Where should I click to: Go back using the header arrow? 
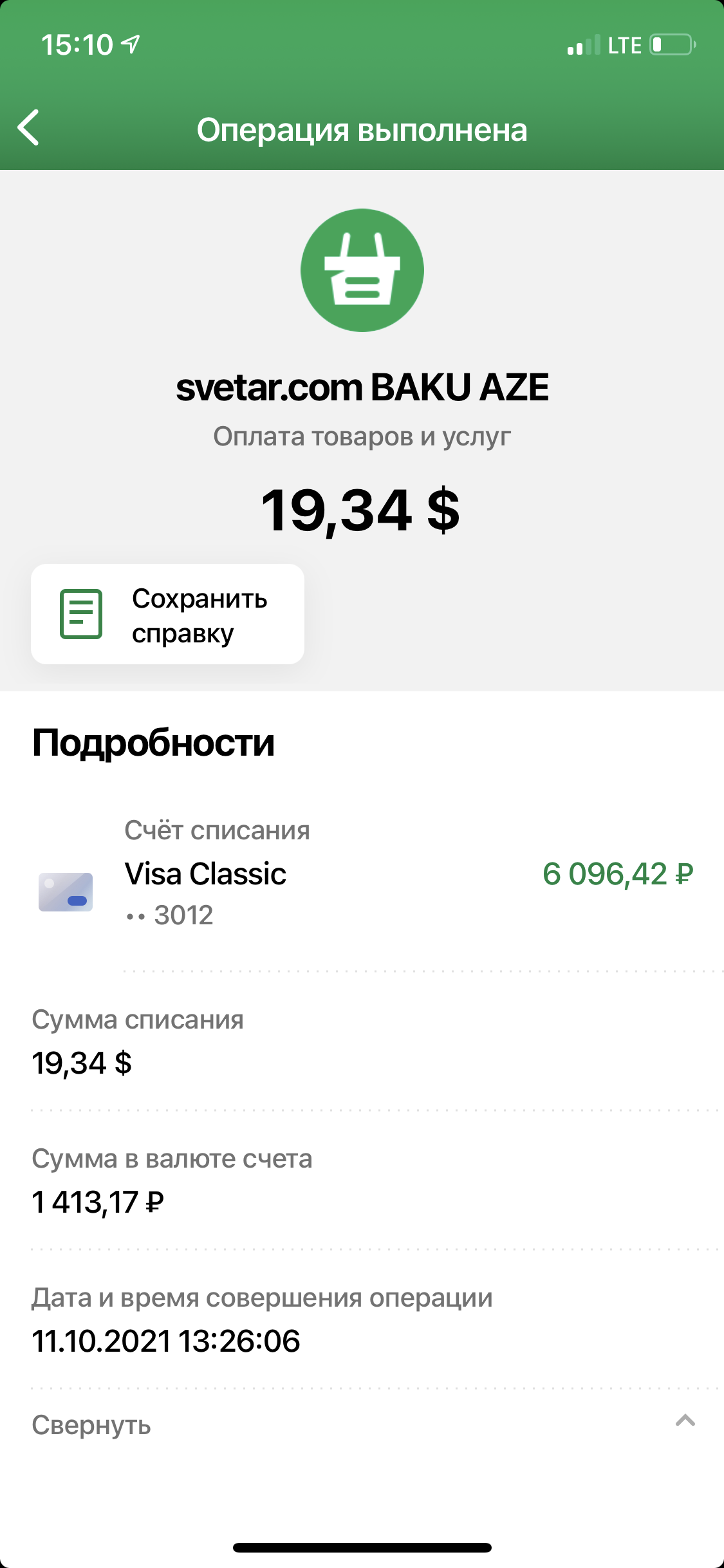(x=29, y=128)
